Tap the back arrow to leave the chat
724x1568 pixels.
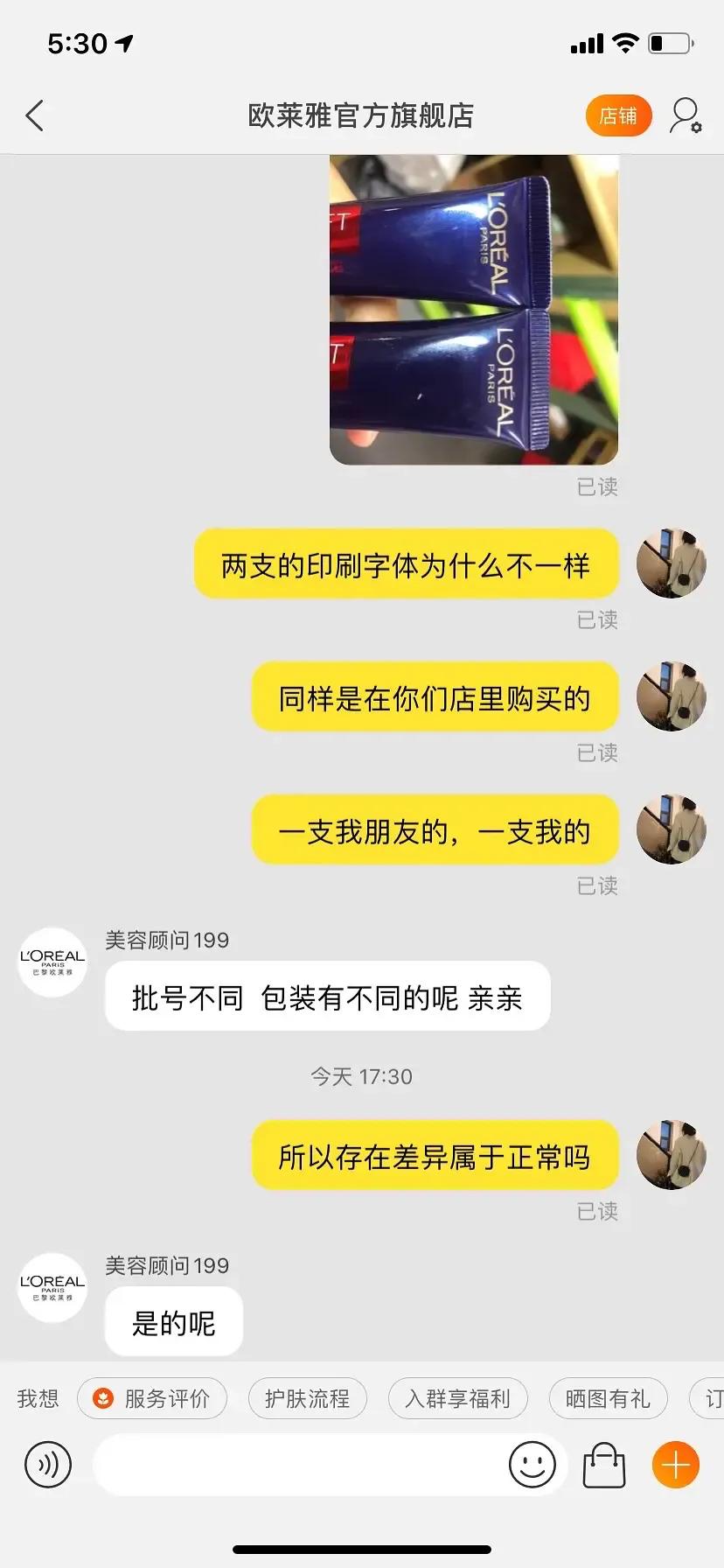point(35,115)
